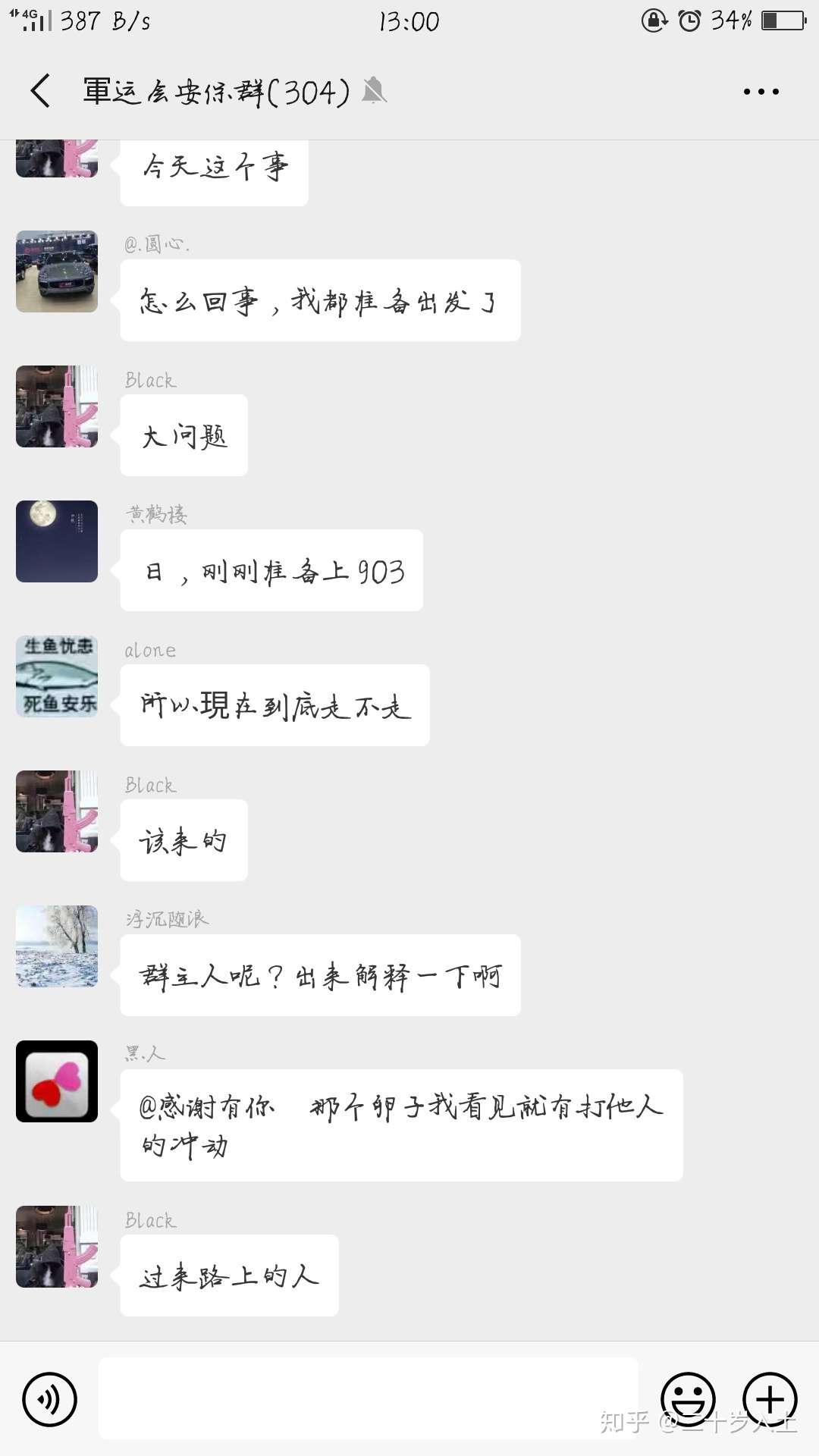Viewport: 819px width, 1456px height.
Task: Open the emoji picker
Action: pyautogui.click(x=688, y=1399)
